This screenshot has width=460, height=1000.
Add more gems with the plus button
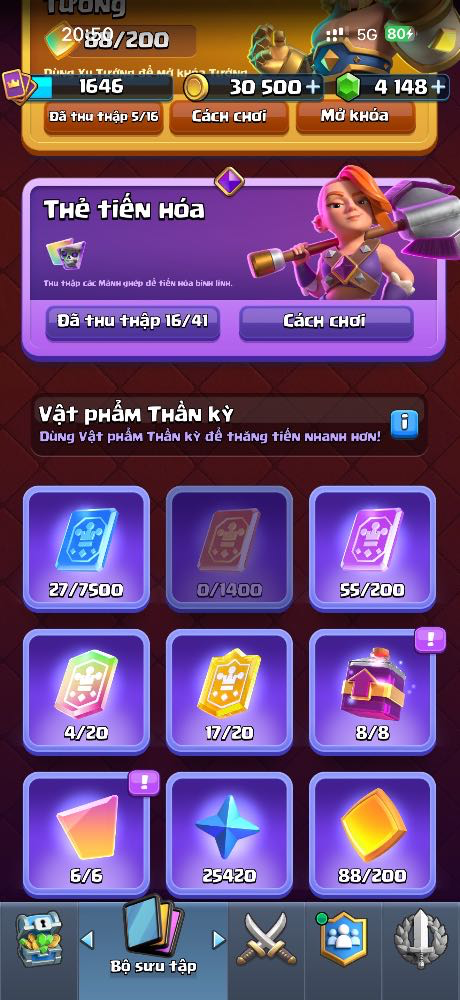[x=439, y=87]
